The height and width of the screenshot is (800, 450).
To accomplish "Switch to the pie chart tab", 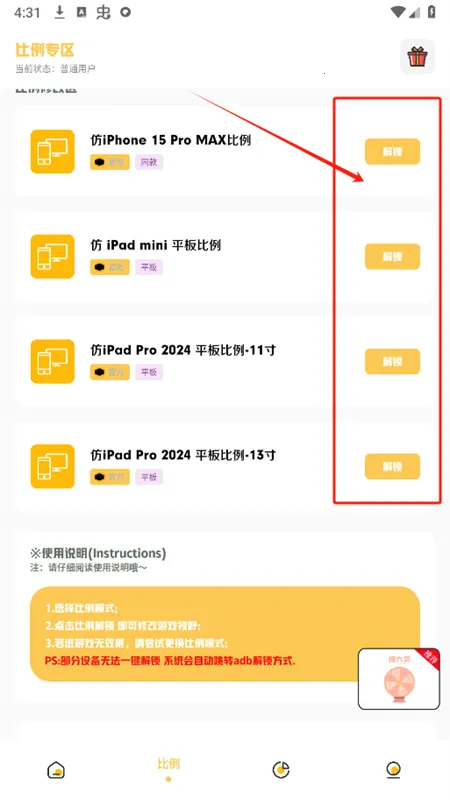I will tap(281, 770).
